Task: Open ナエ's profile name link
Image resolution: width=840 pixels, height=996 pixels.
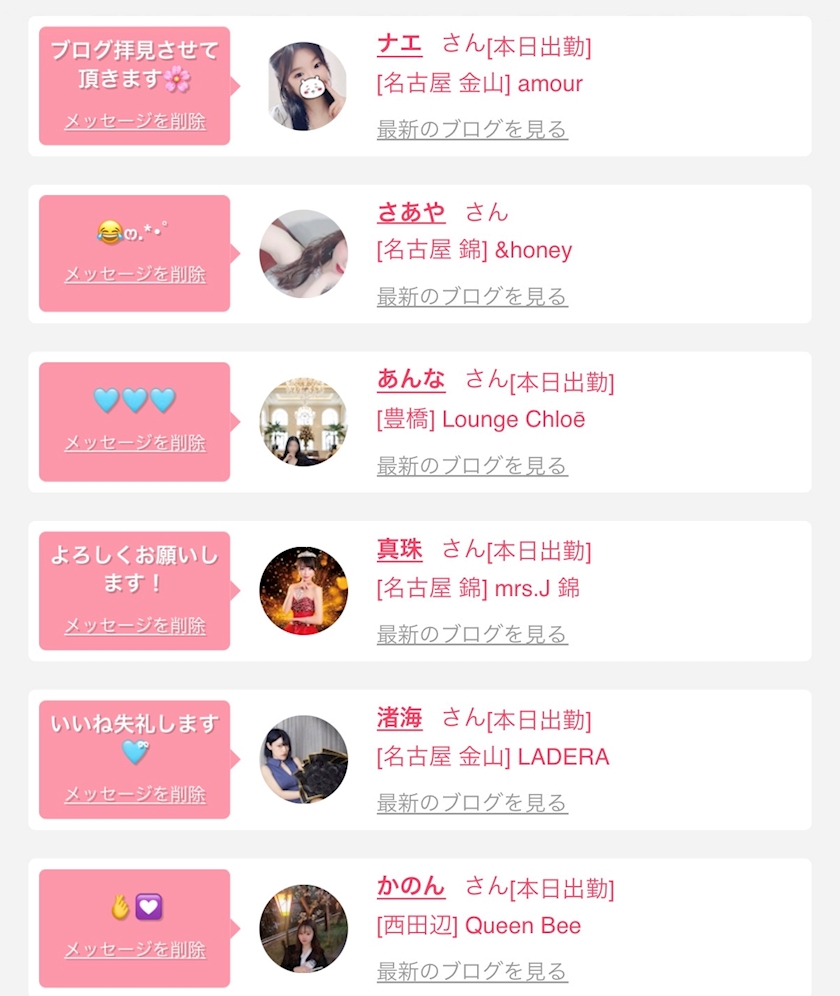Action: (399, 44)
